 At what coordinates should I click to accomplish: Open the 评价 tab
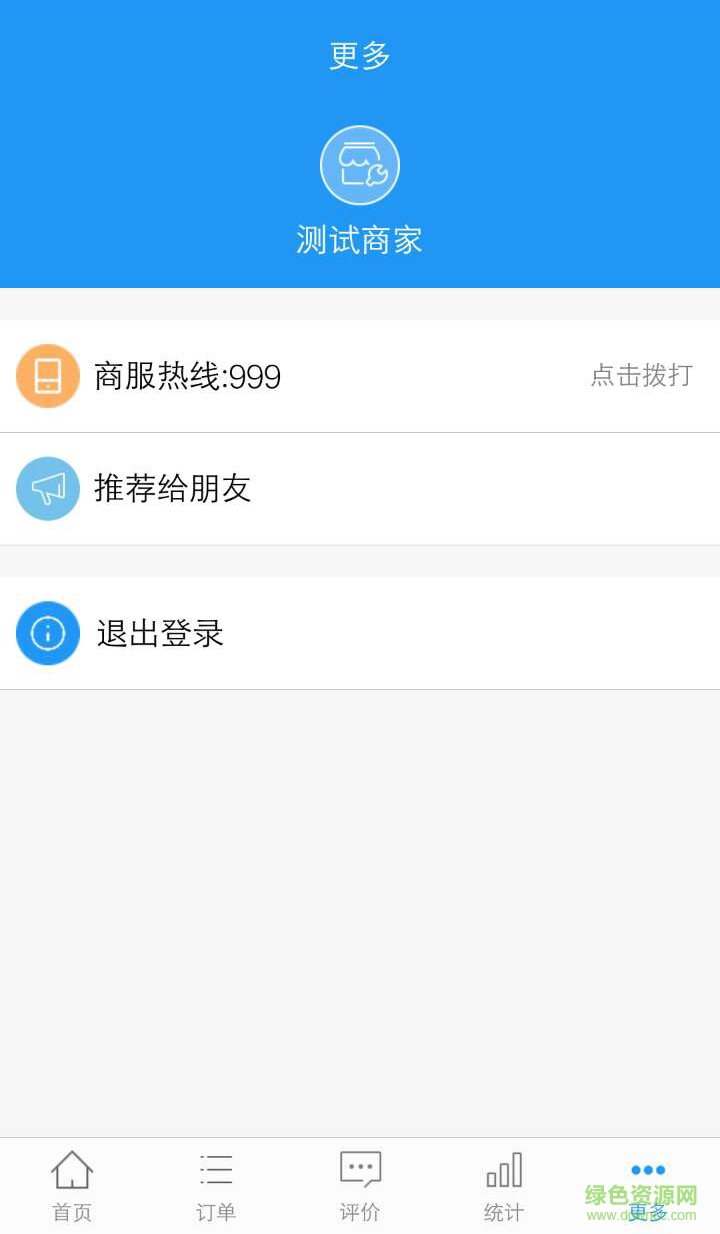point(359,1184)
